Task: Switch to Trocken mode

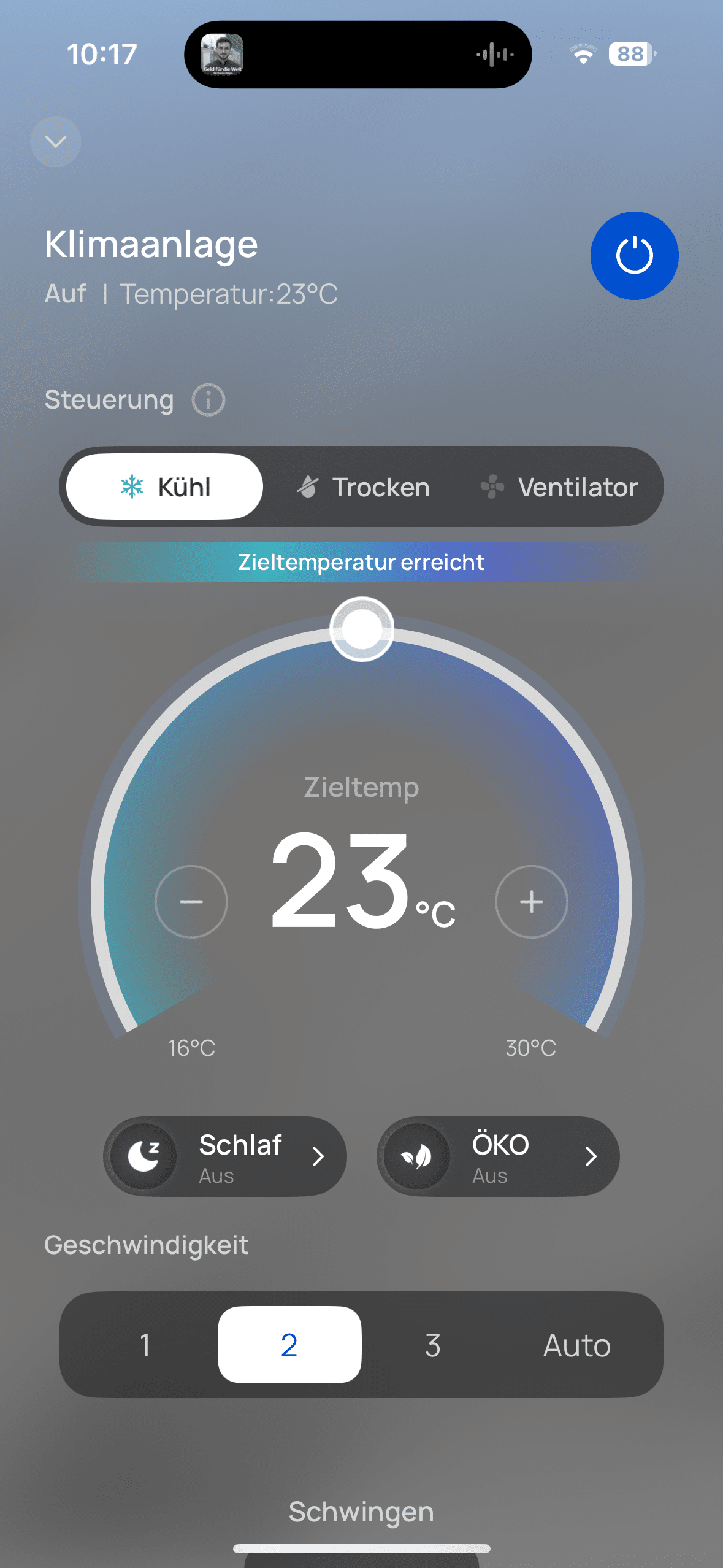Action: tap(364, 487)
